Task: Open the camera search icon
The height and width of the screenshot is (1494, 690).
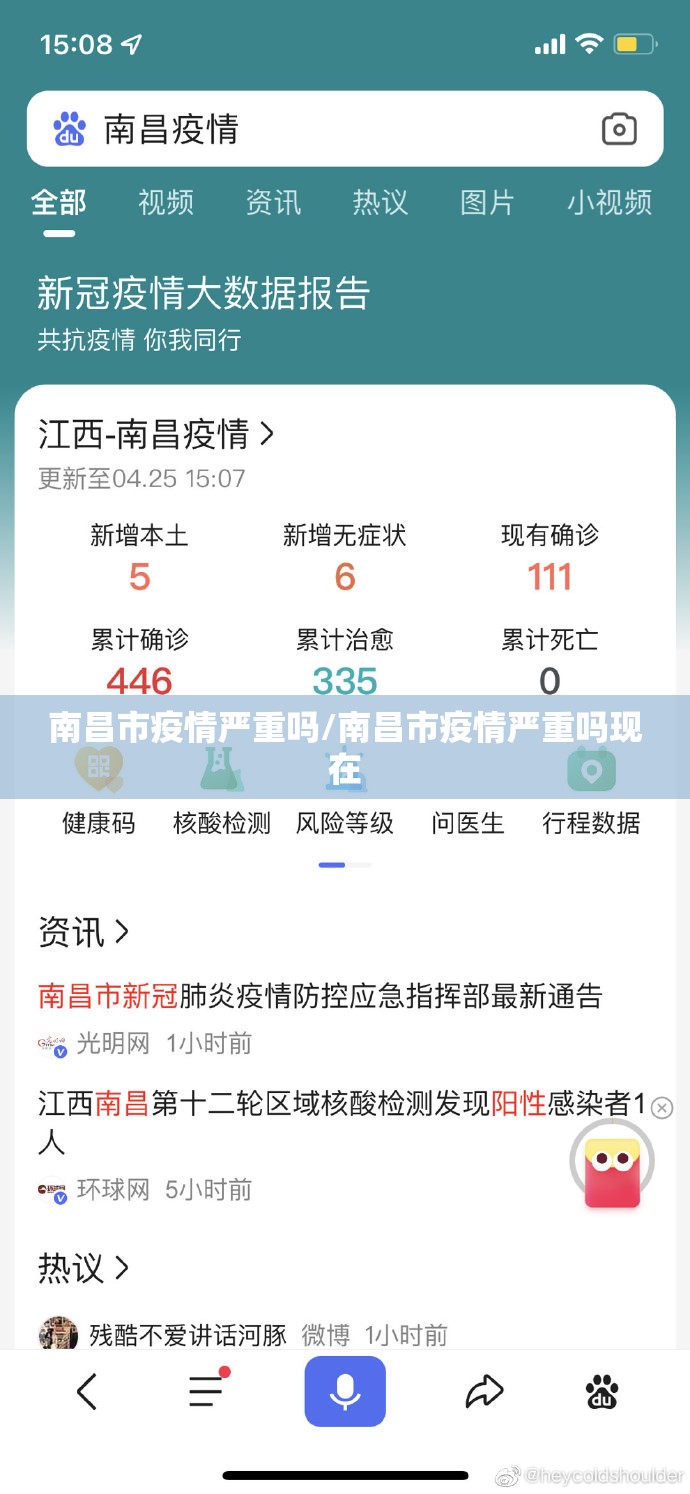Action: (x=619, y=130)
